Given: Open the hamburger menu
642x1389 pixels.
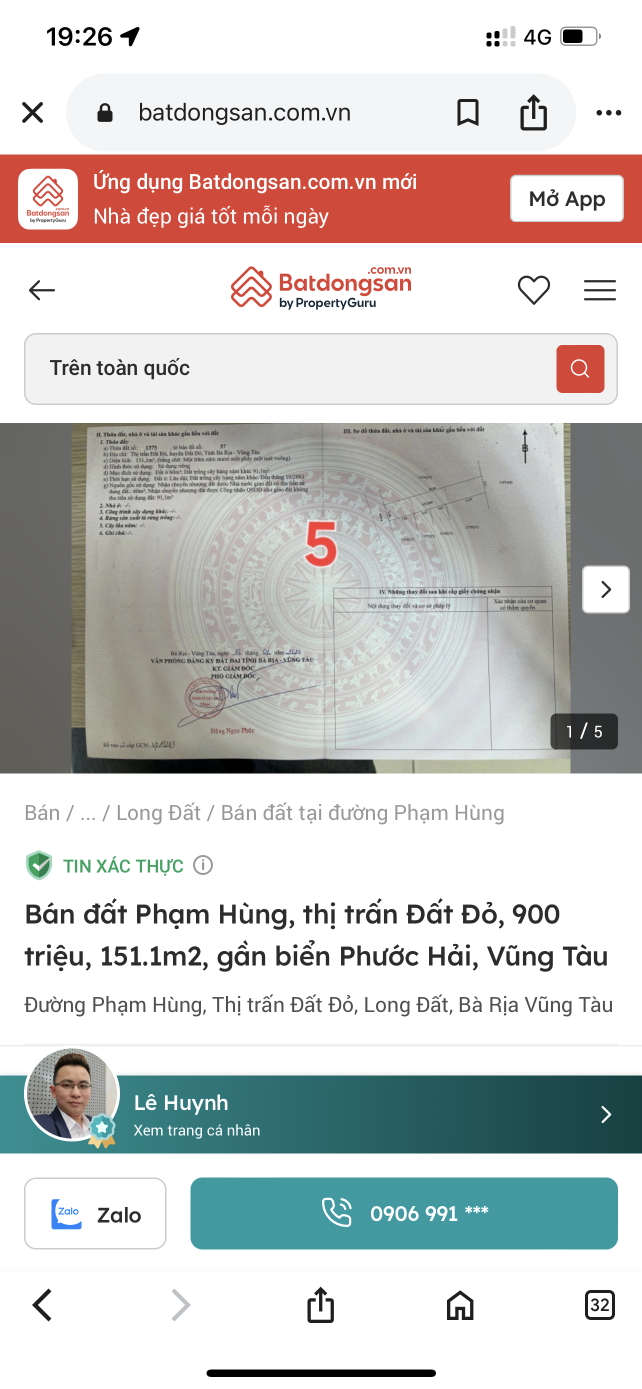Looking at the screenshot, I should [600, 291].
